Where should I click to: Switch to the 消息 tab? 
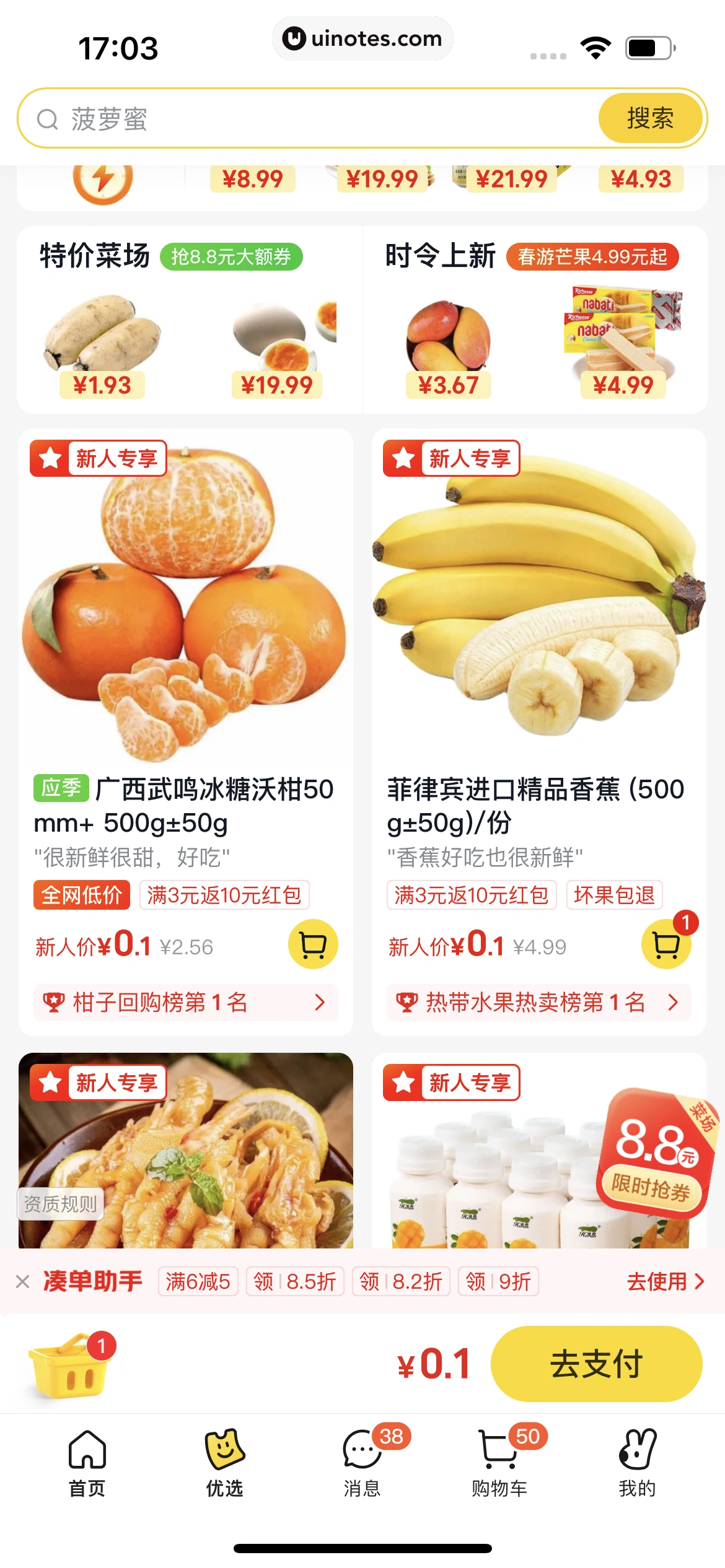point(362,1463)
